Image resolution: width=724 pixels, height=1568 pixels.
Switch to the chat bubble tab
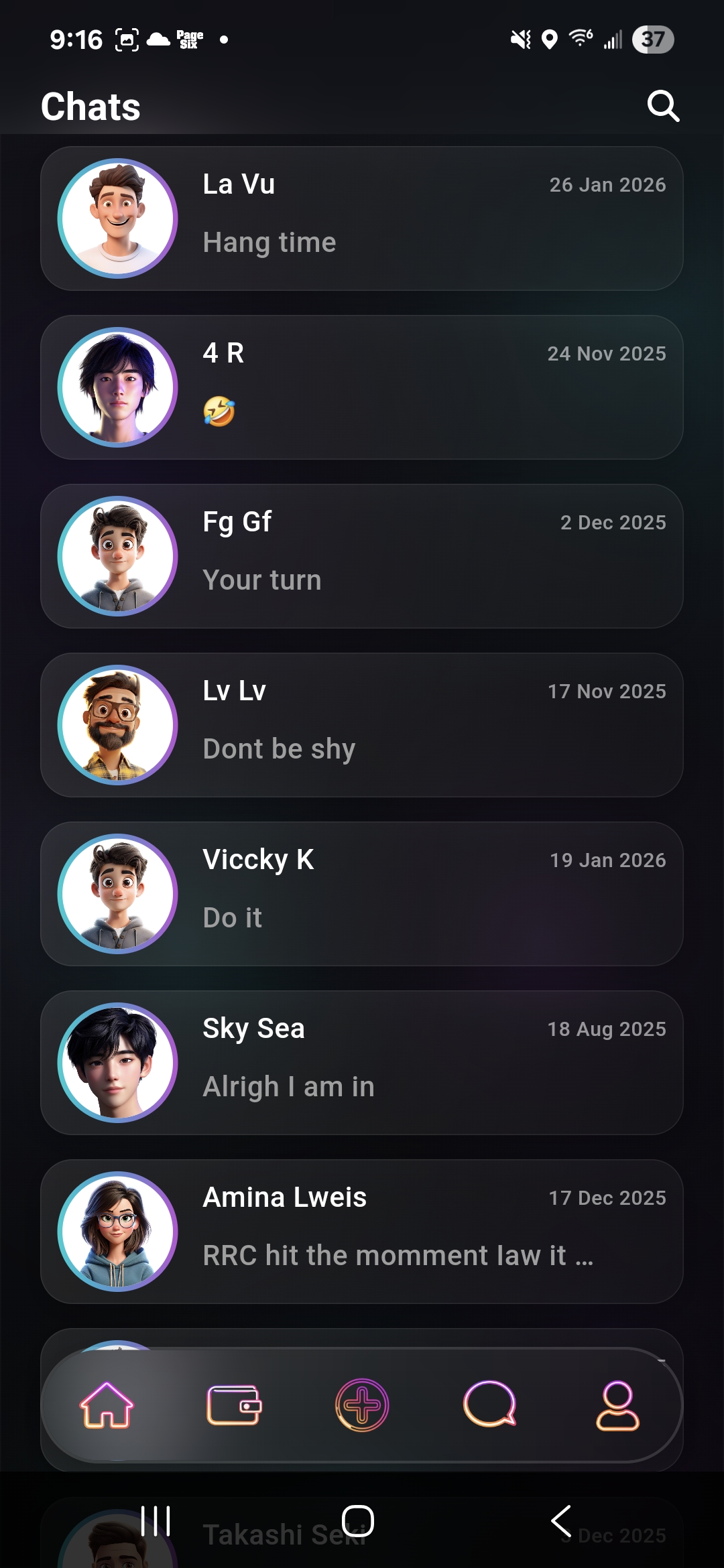pos(489,1405)
